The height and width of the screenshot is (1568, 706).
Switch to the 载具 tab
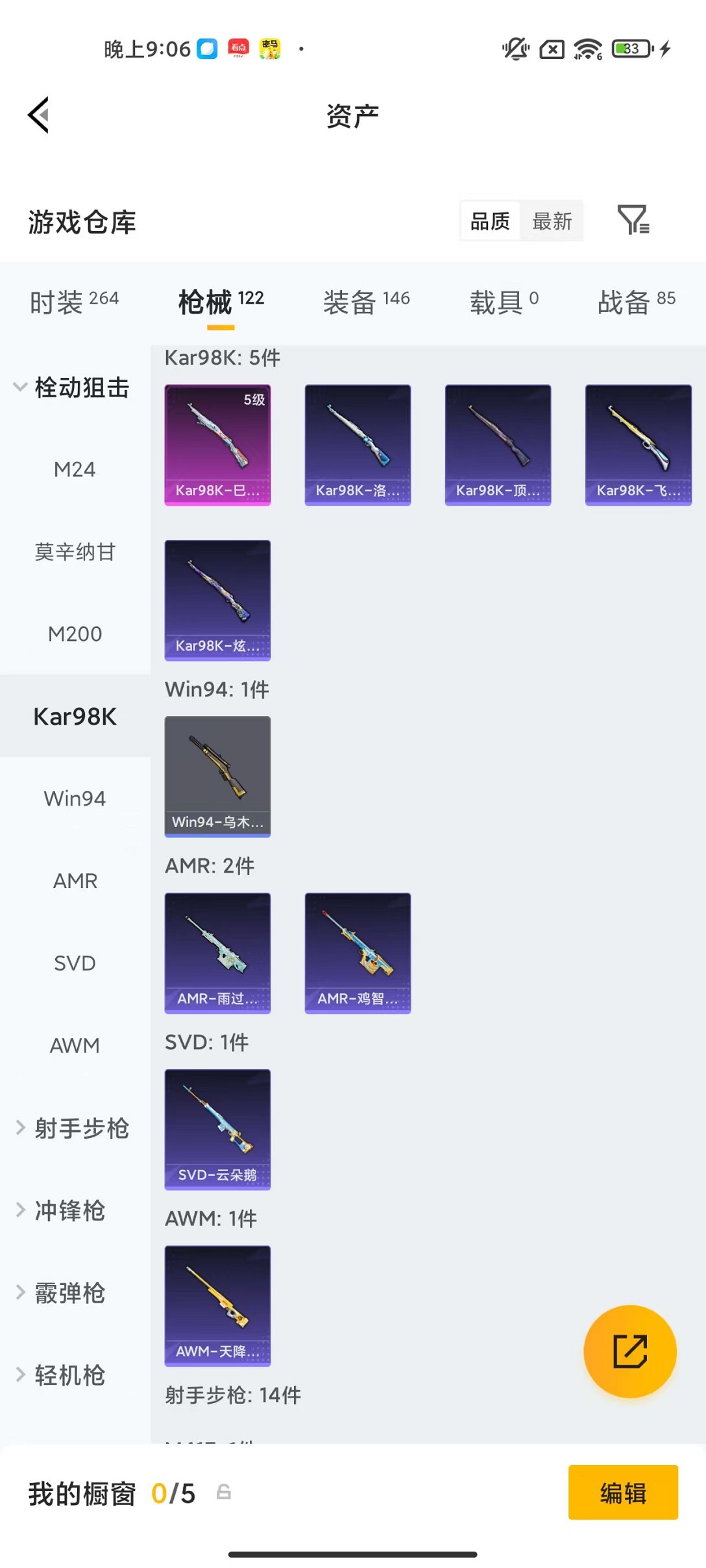pos(504,302)
